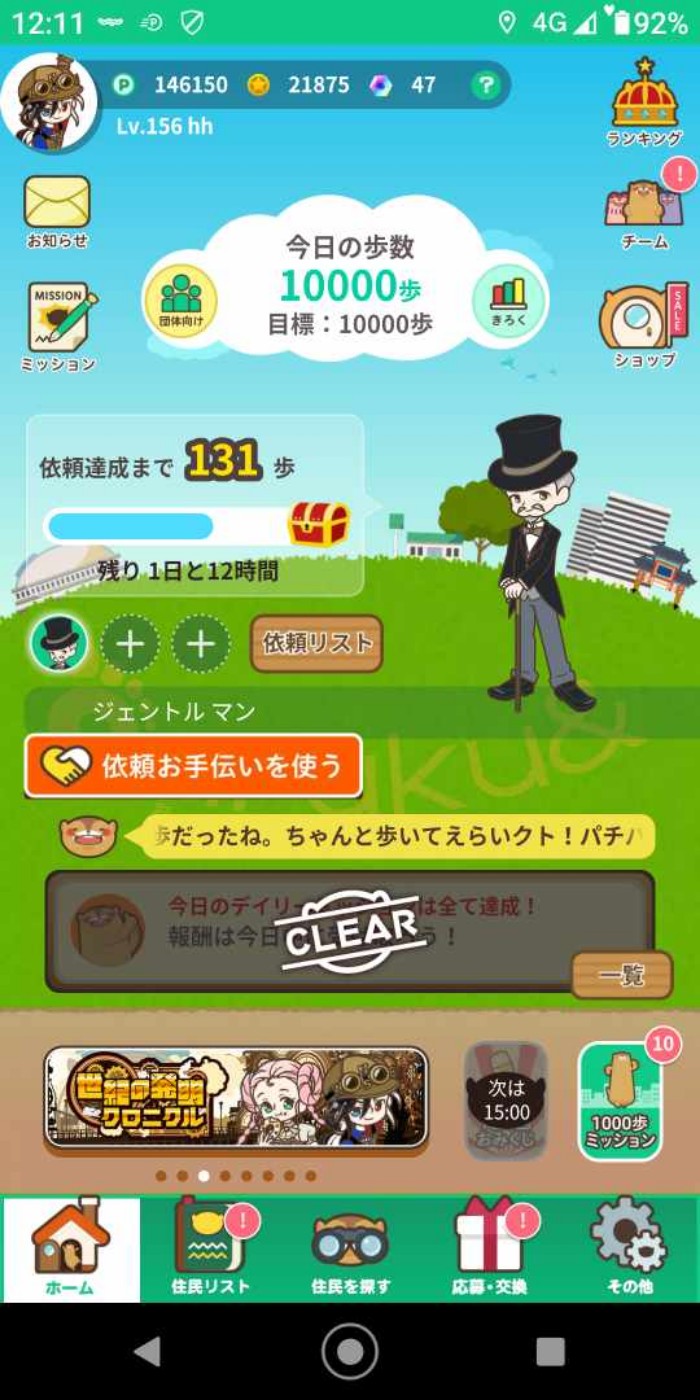Tap the おみくじ tile showing 次は15:00
700x1400 pixels.
pos(506,1101)
